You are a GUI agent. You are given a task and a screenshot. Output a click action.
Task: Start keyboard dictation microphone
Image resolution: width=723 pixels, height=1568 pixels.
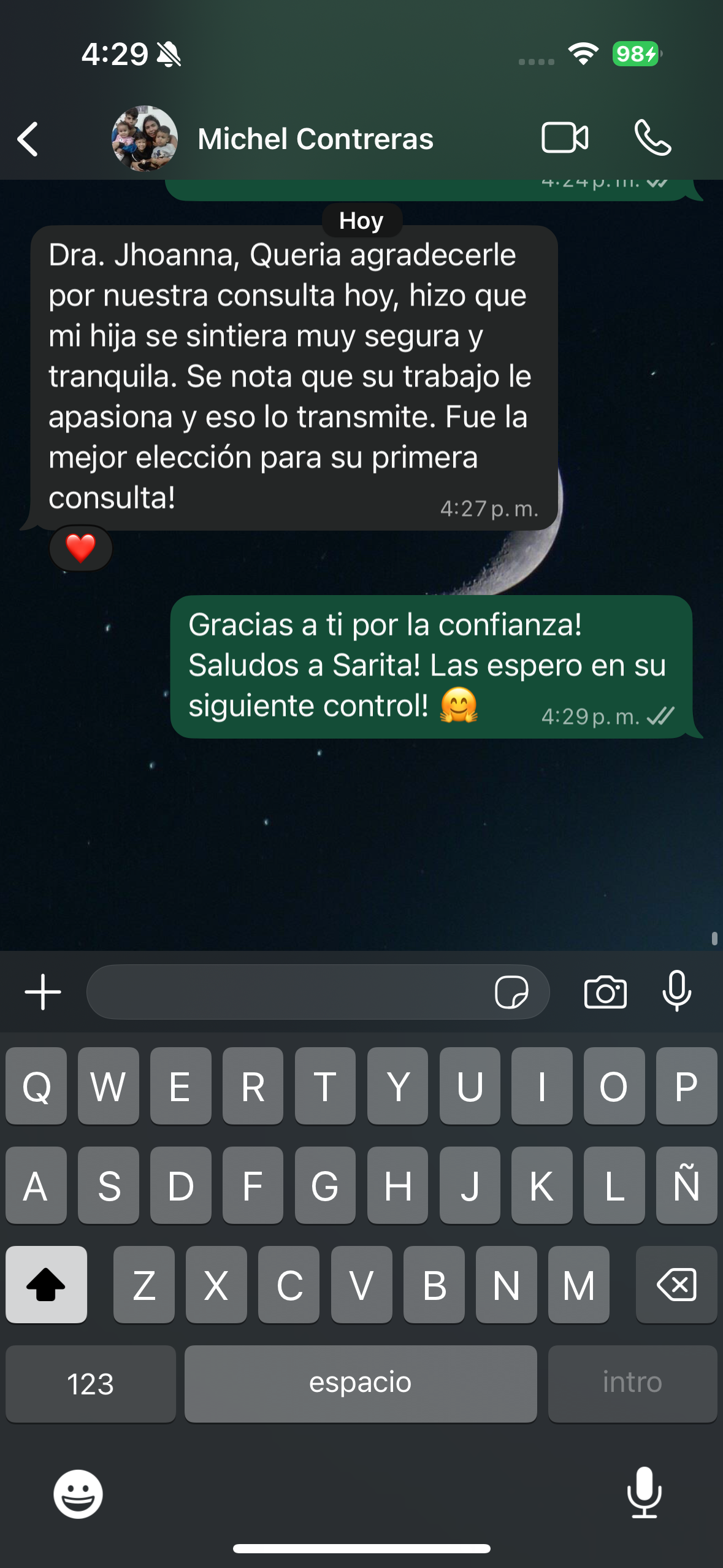pos(644,1493)
